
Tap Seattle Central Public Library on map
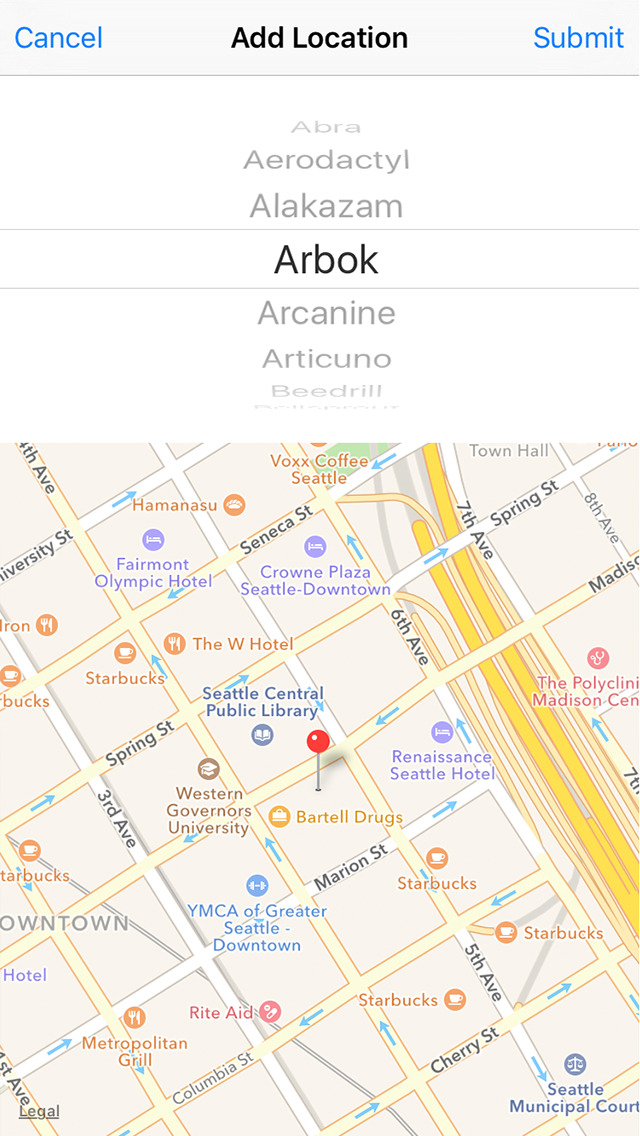coord(263,735)
